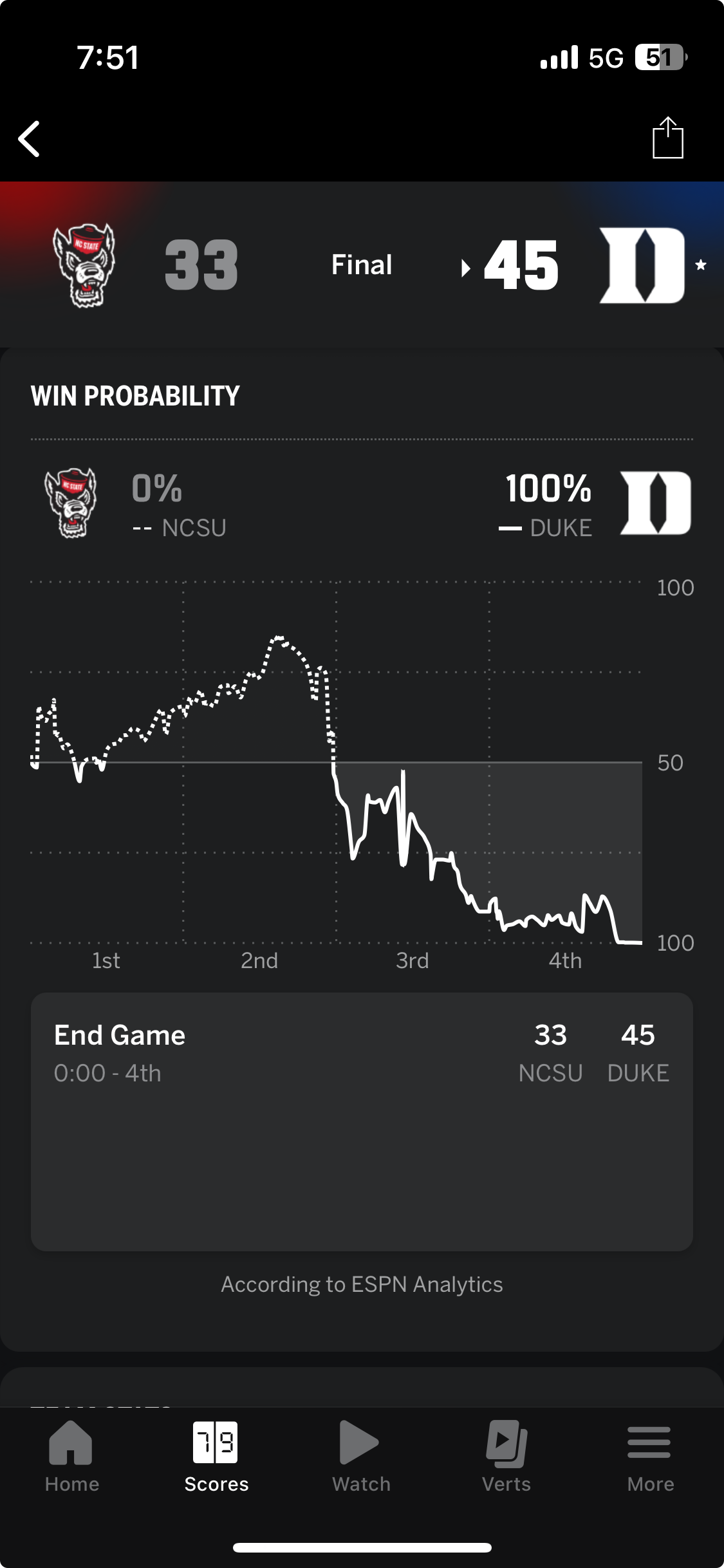Go back using the top-left arrow
Viewport: 724px width, 1568px height.
coord(29,138)
